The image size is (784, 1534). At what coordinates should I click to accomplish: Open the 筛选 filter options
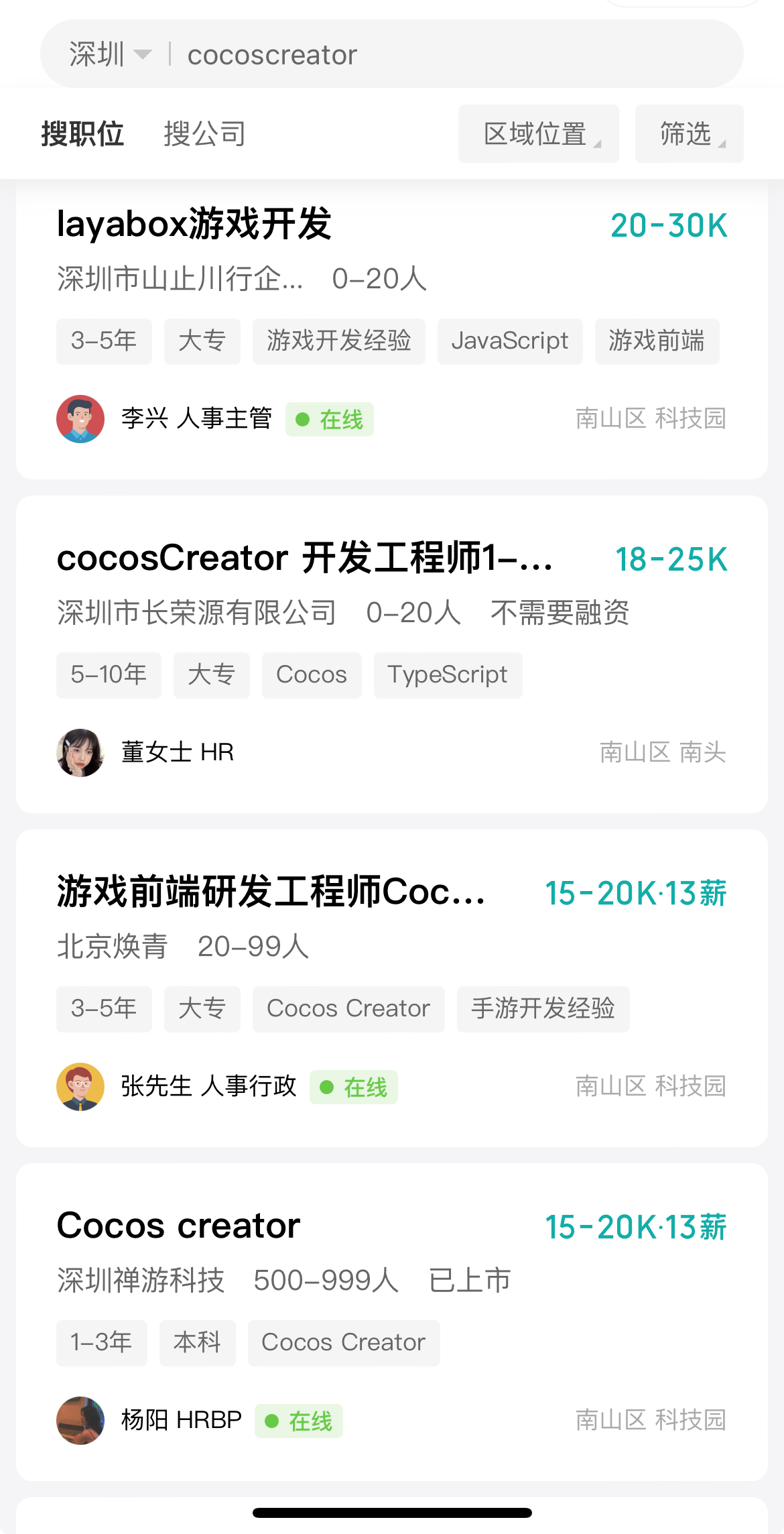click(x=689, y=134)
